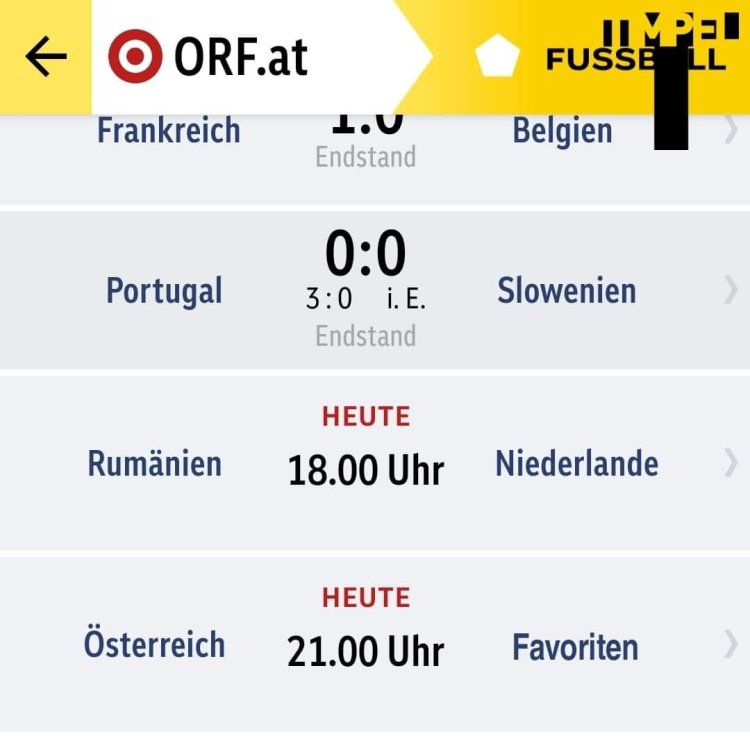Open the Frankreich vs Belgien match
Image resolution: width=750 pixels, height=750 pixels.
366,145
